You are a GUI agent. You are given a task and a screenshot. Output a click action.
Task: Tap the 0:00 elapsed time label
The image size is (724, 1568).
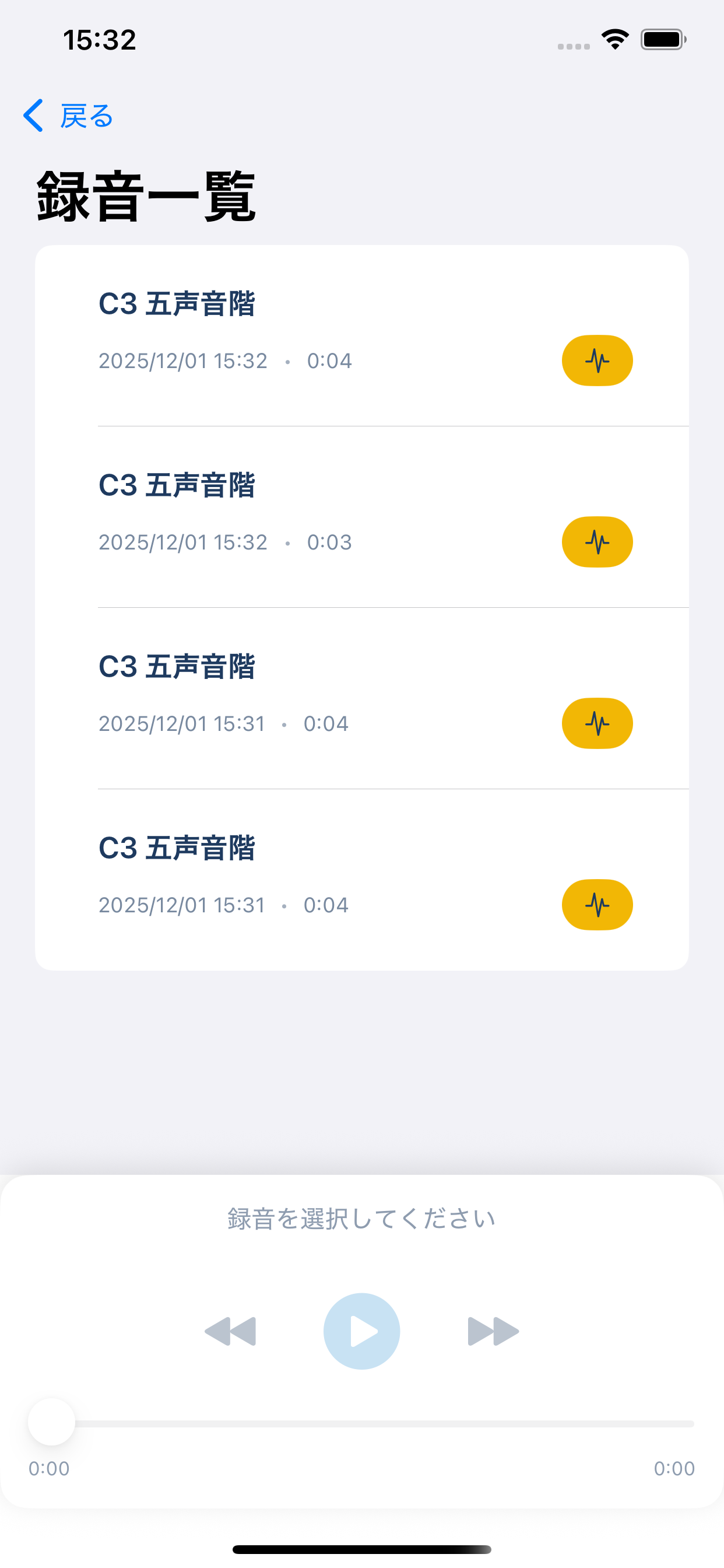(48, 1468)
